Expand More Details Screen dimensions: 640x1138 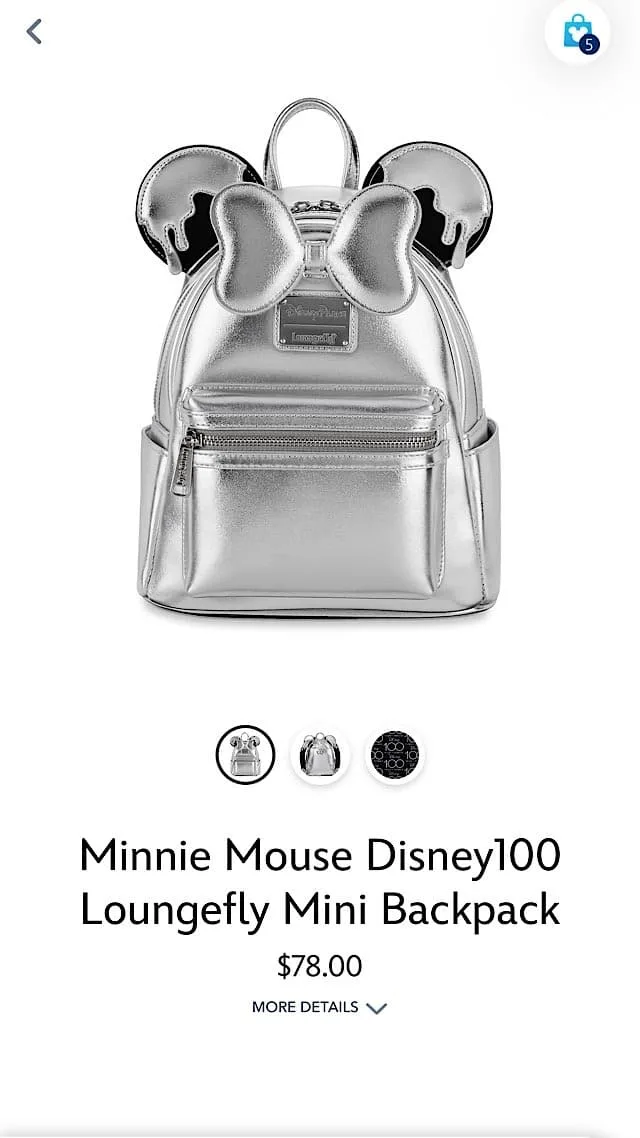coord(319,1007)
